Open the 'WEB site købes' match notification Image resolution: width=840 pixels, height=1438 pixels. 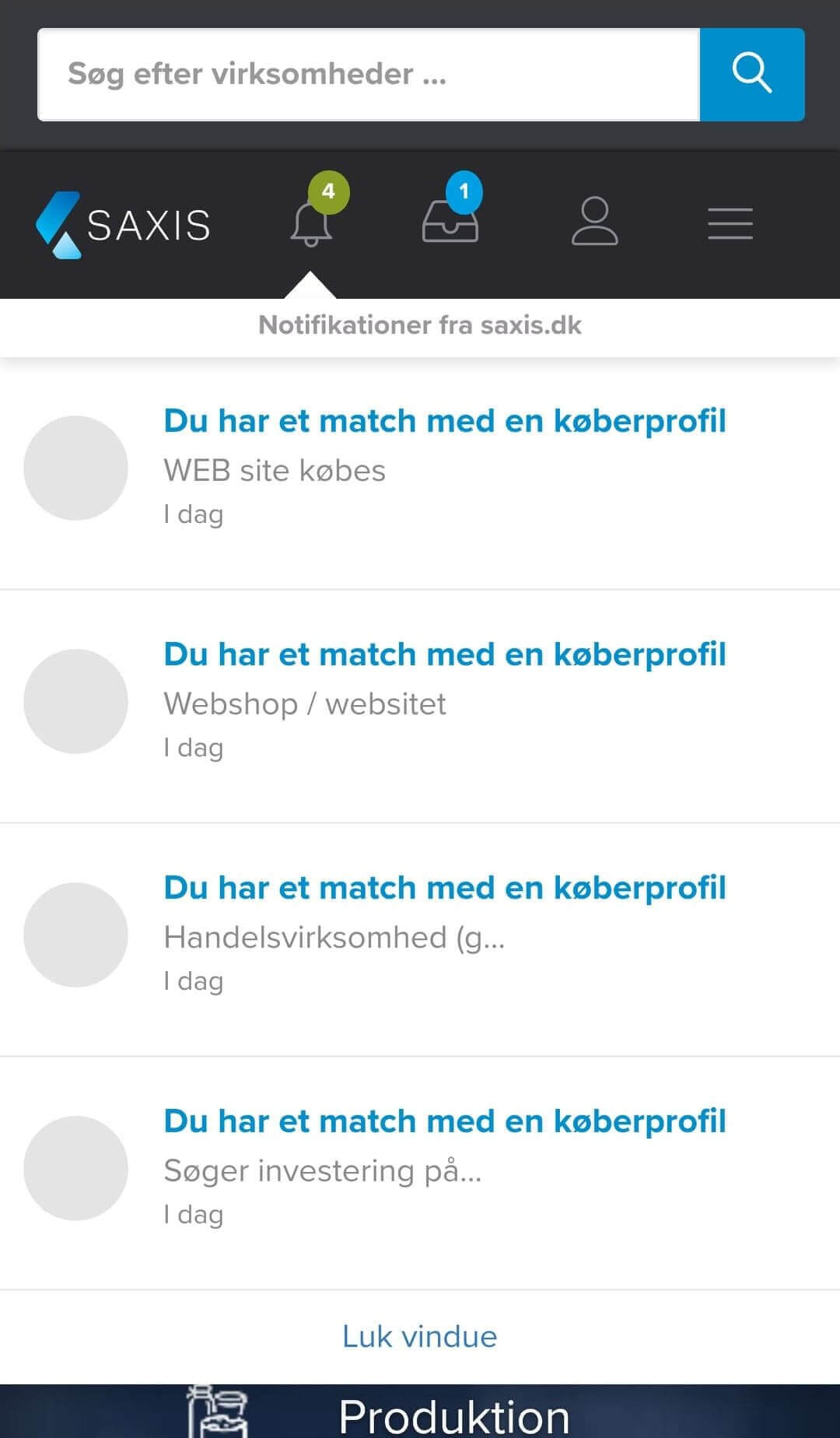(444, 467)
